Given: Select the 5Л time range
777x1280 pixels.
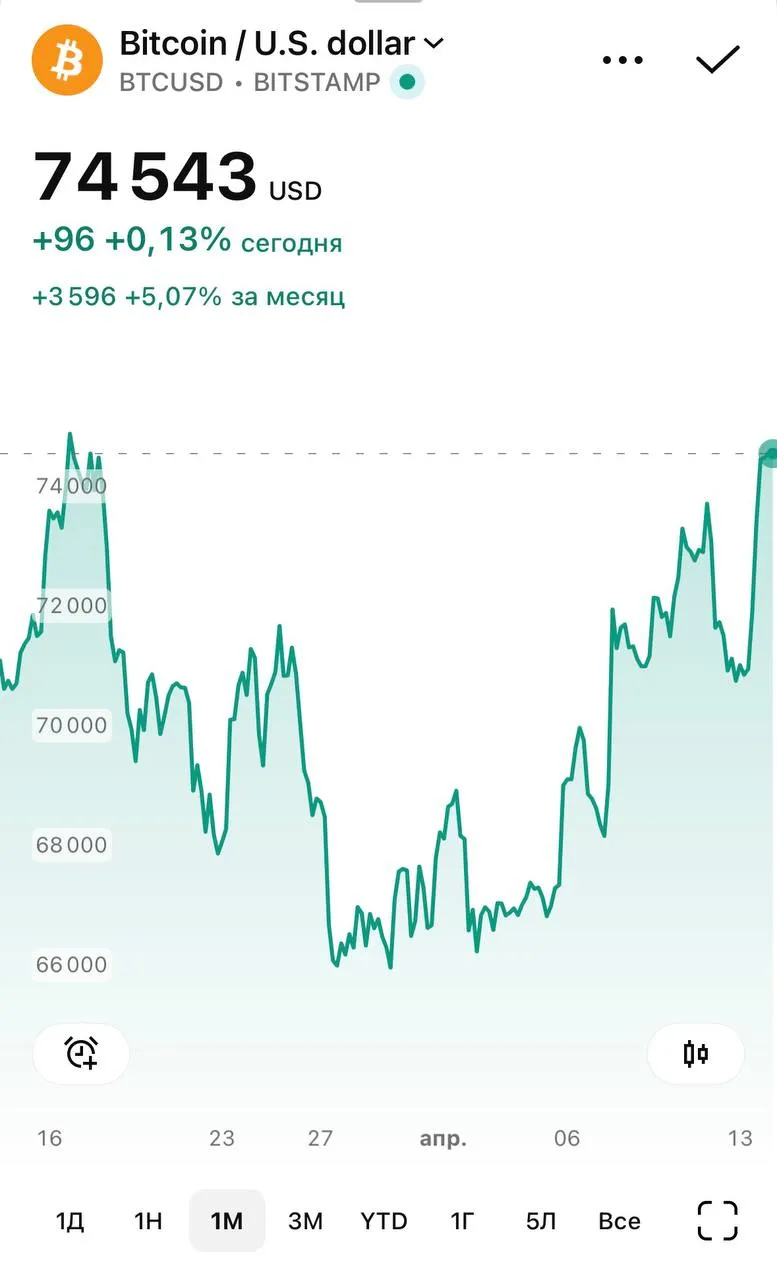Looking at the screenshot, I should pyautogui.click(x=541, y=1221).
